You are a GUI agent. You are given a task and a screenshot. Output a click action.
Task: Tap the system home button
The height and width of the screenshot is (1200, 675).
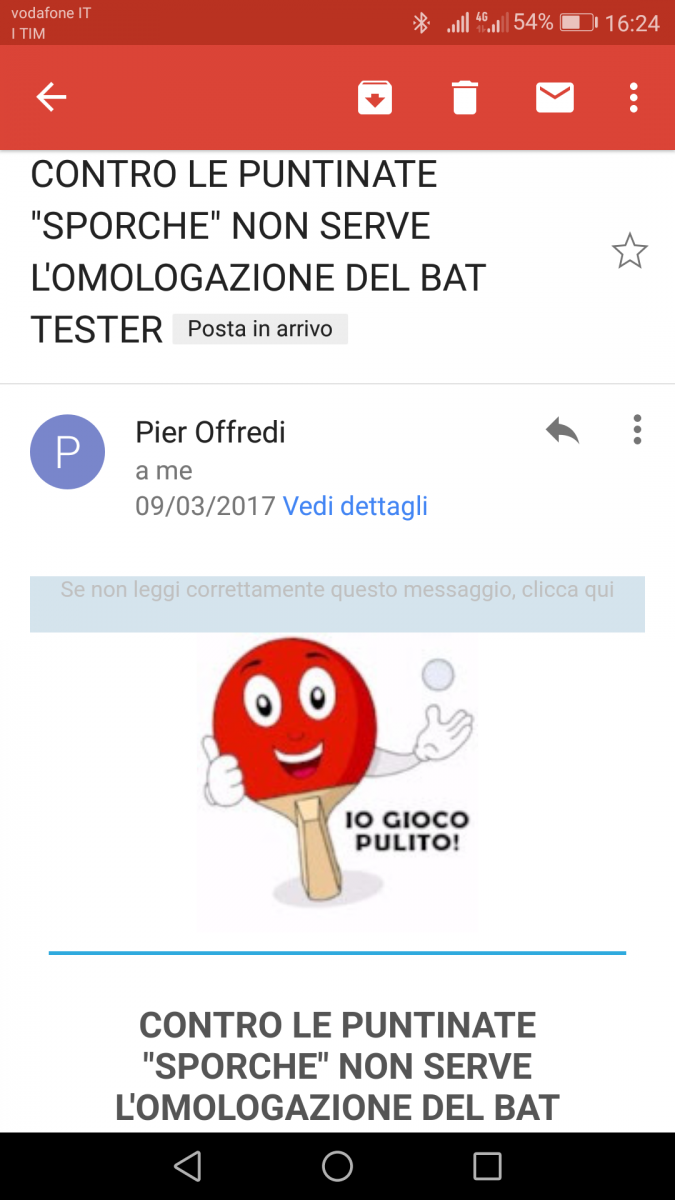[337, 1166]
